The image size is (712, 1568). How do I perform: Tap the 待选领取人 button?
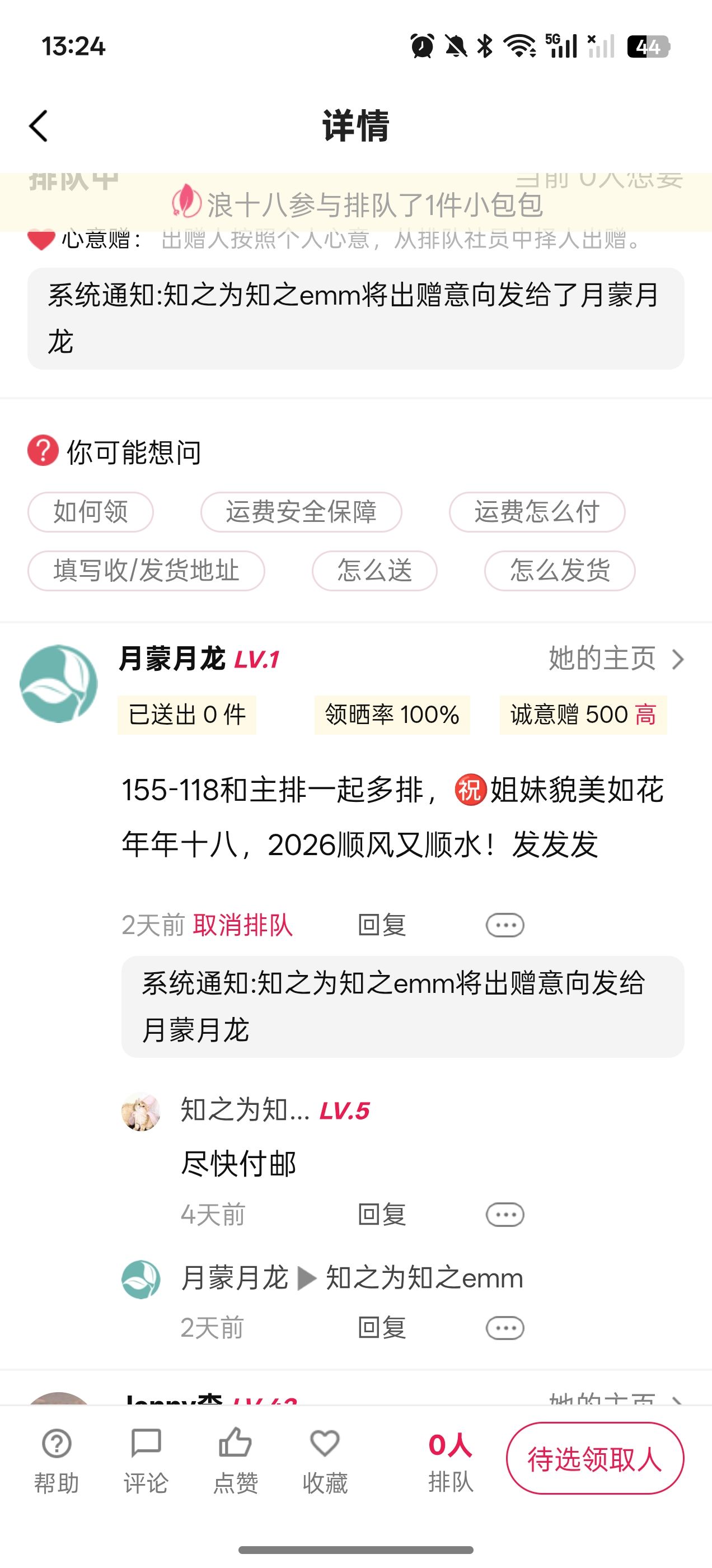pyautogui.click(x=594, y=1458)
